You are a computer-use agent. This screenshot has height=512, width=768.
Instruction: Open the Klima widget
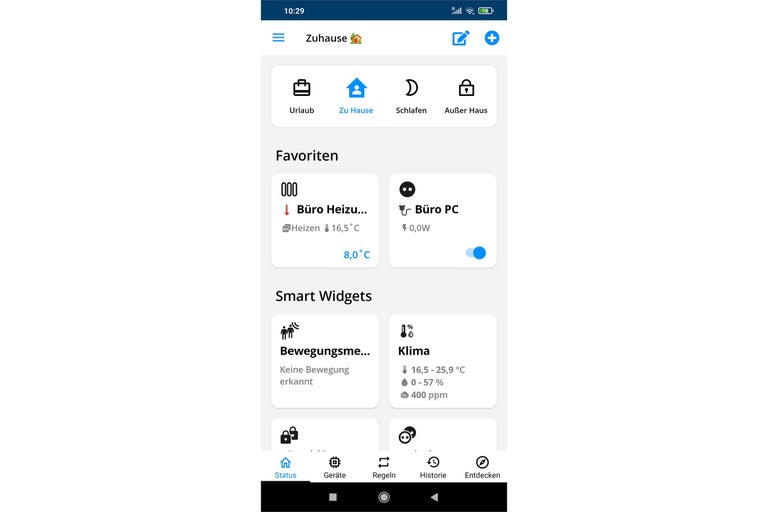(x=443, y=360)
